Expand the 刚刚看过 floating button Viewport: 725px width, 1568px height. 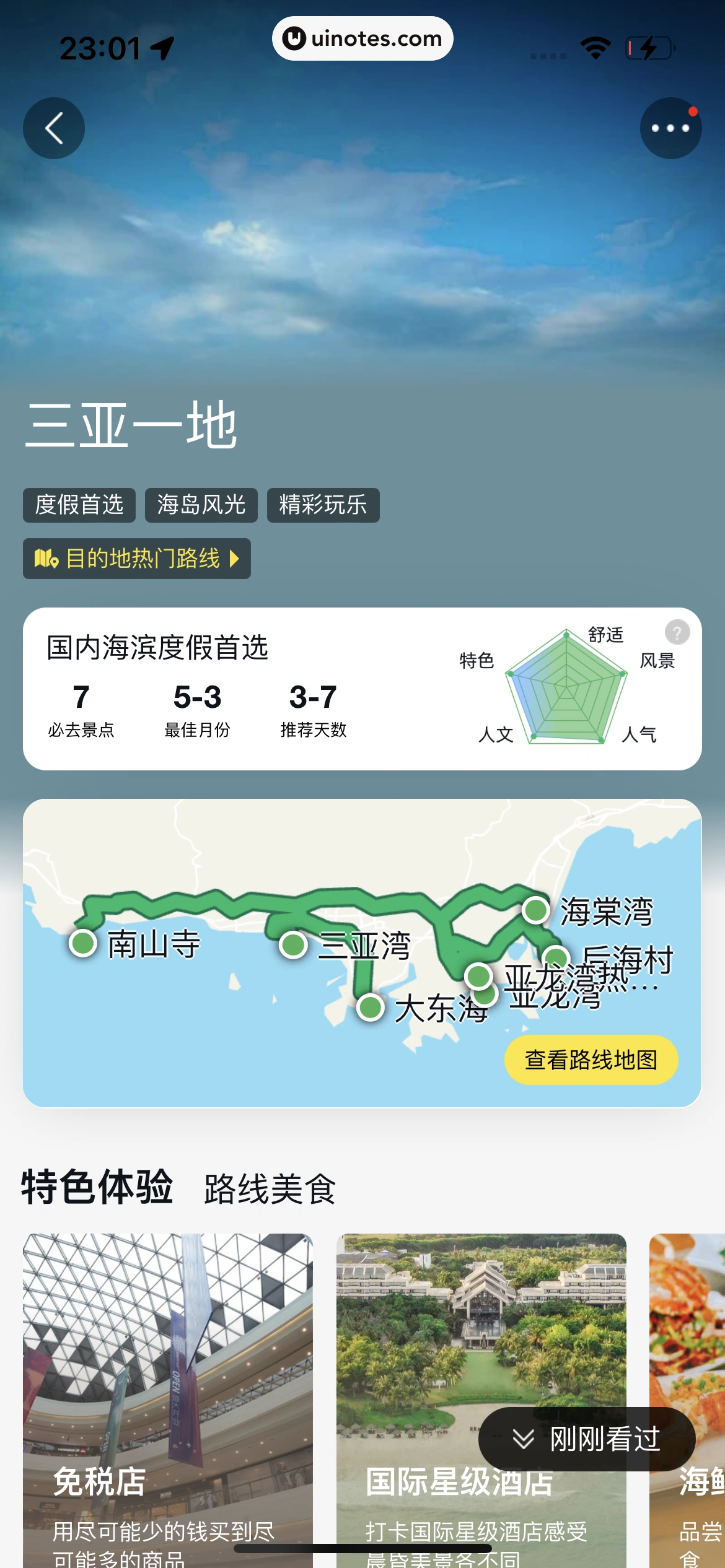(586, 1439)
